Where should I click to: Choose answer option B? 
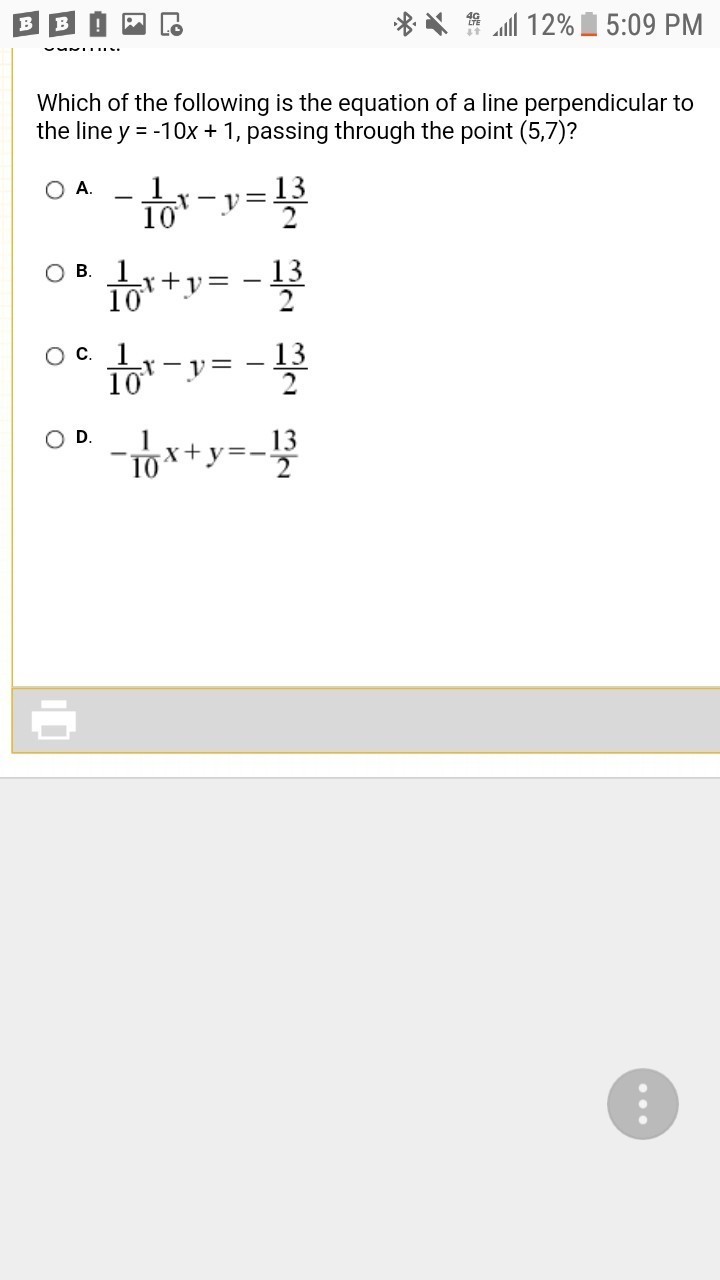tap(55, 272)
